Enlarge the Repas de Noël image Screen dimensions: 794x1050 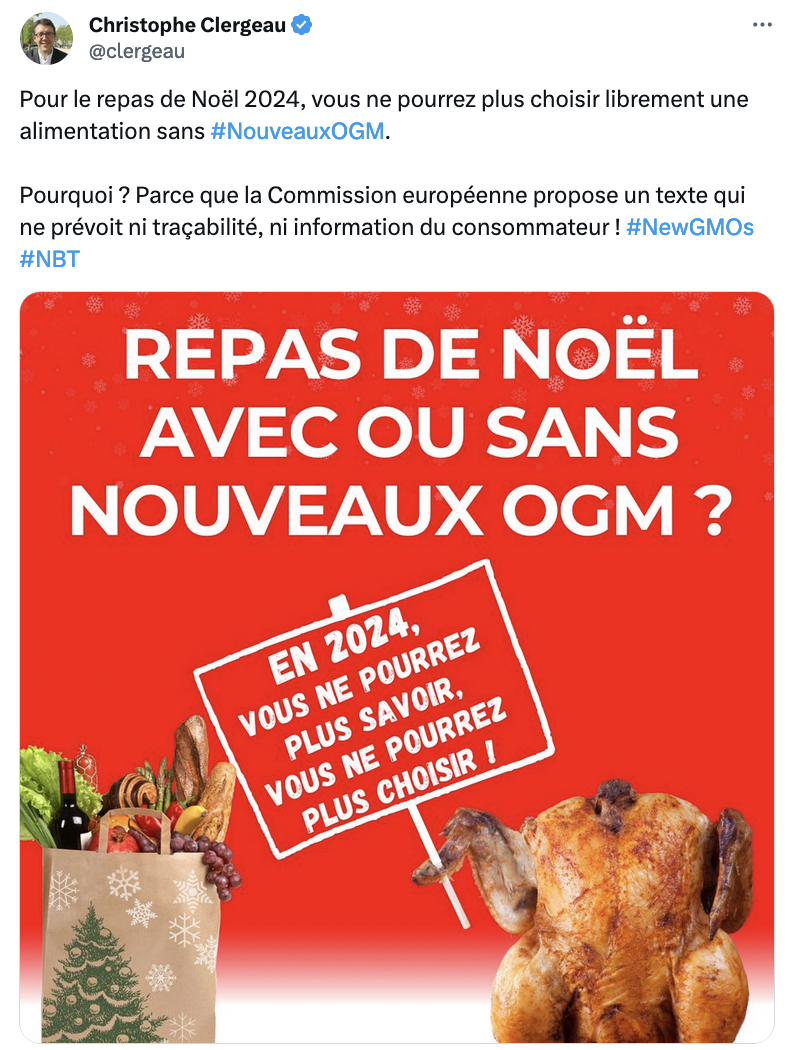pos(396,667)
